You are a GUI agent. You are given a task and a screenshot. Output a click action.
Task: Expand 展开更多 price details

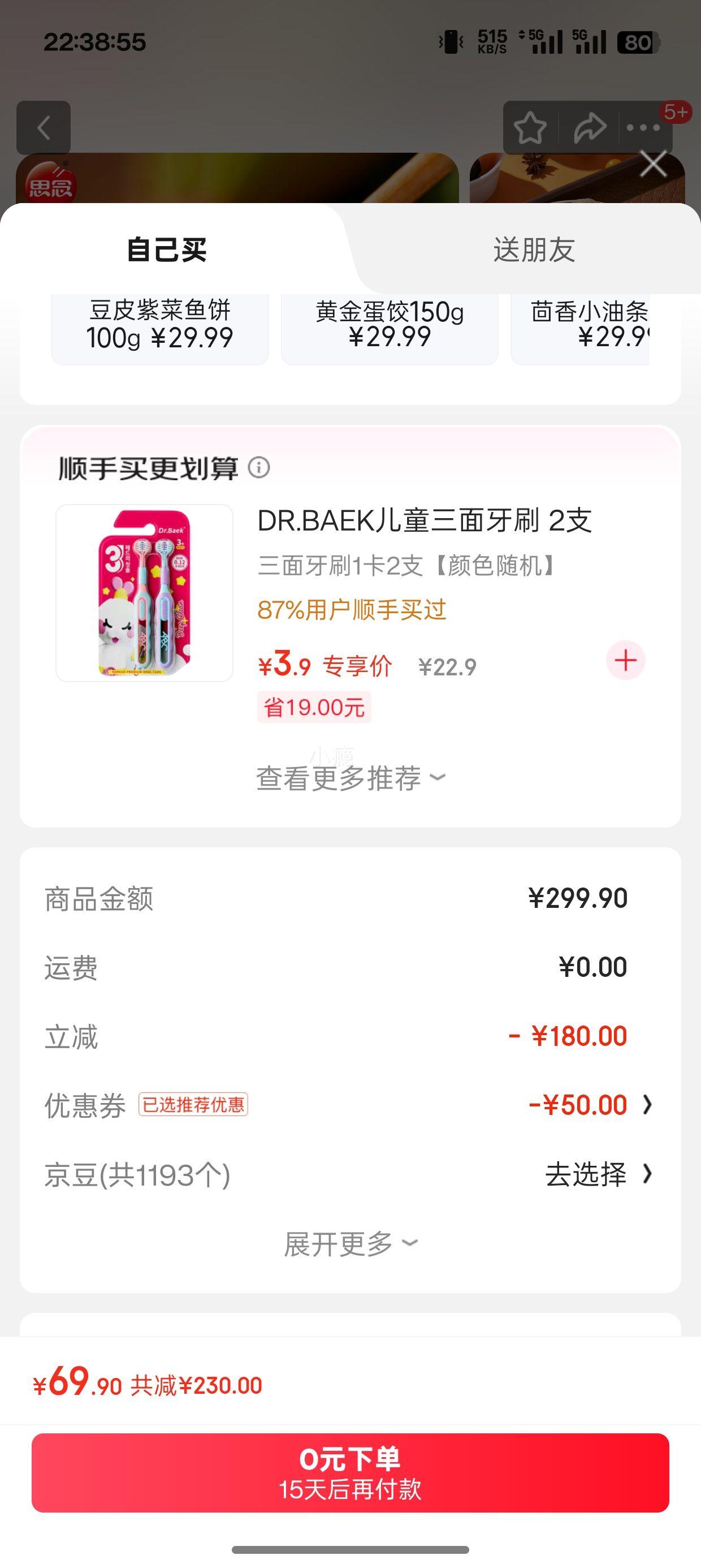coord(350,1243)
